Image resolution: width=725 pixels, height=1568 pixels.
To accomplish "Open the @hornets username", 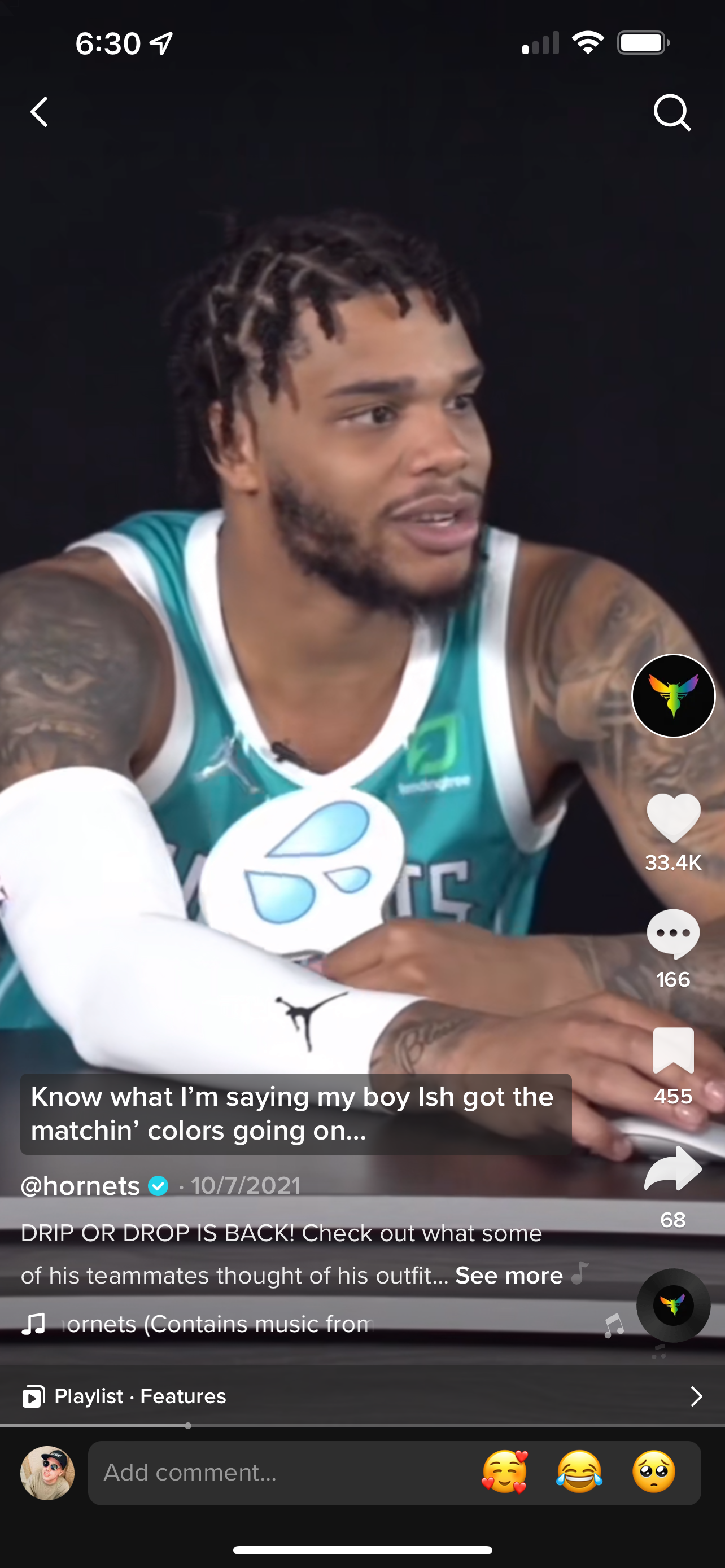I will (80, 1186).
